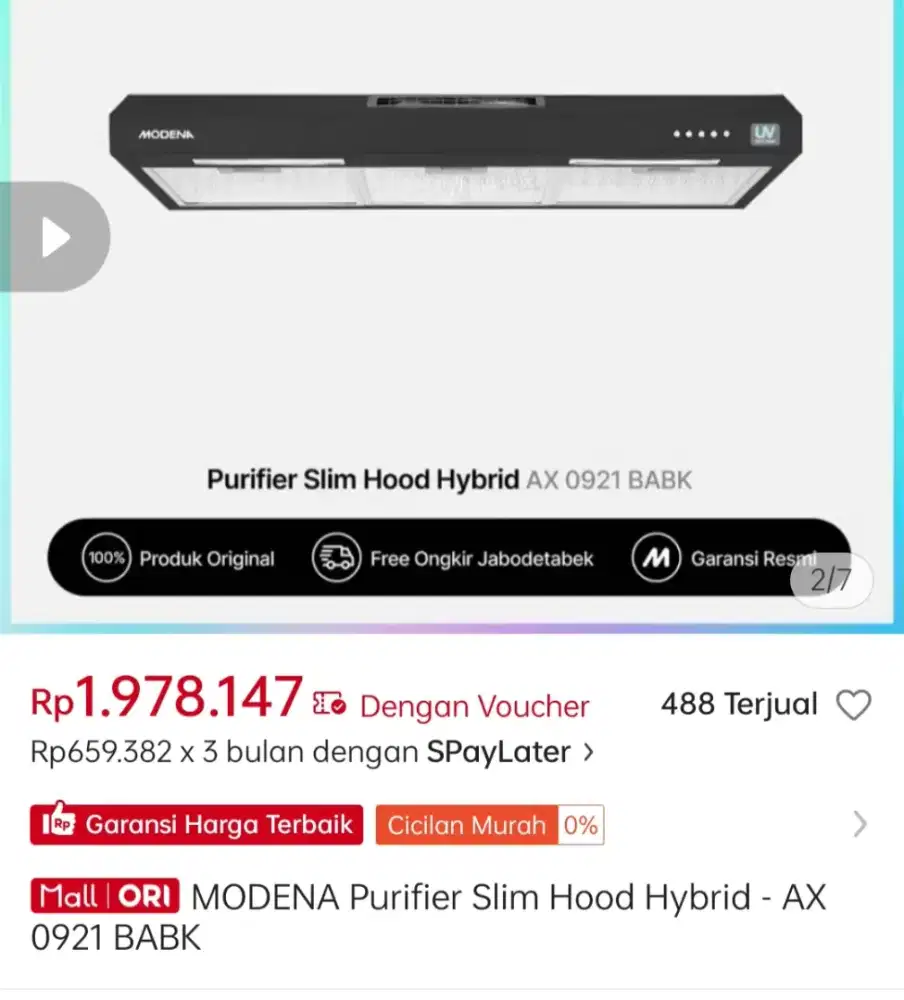Click the Free Ongkir delivery truck icon
Image resolution: width=904 pixels, height=1000 pixels.
(338, 558)
